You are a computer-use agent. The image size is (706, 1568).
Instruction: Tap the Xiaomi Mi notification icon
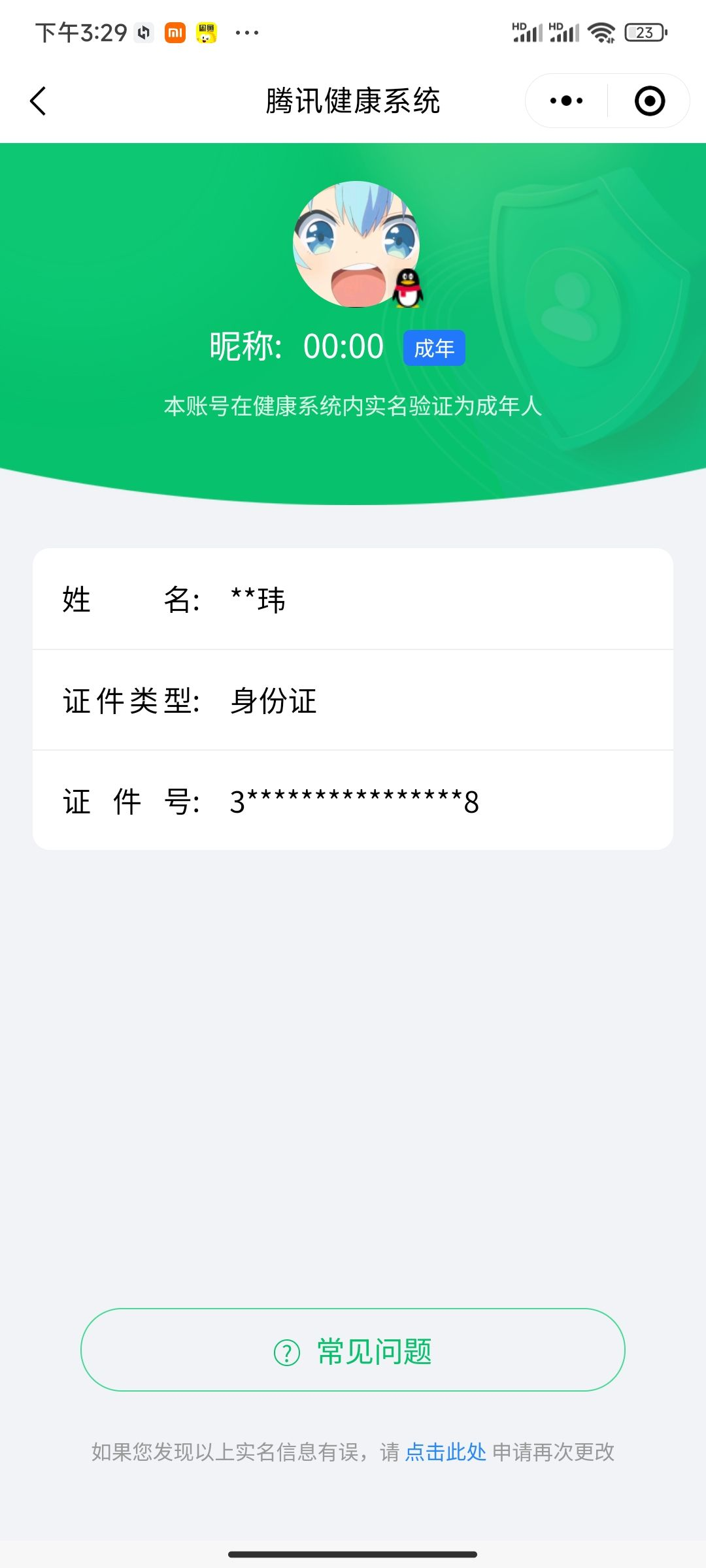coord(174,33)
